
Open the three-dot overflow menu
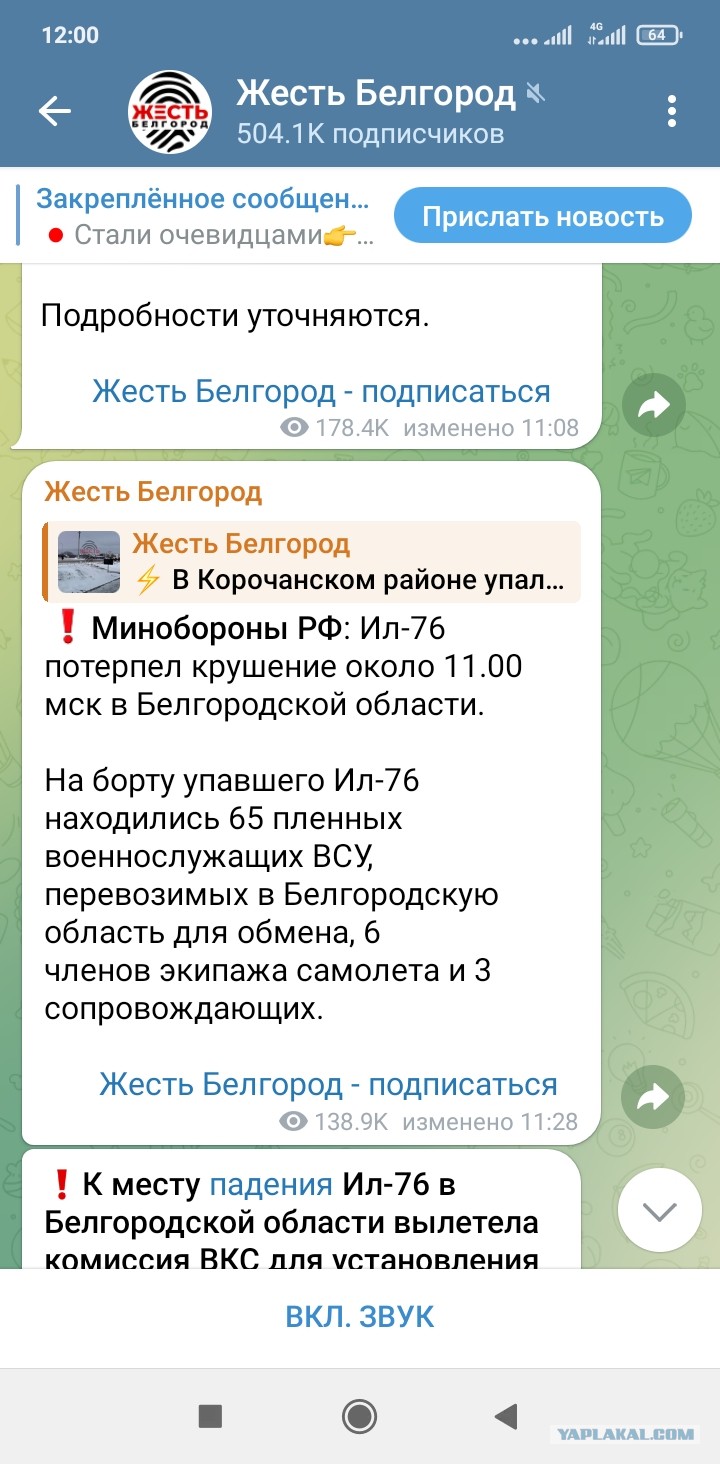tap(672, 111)
